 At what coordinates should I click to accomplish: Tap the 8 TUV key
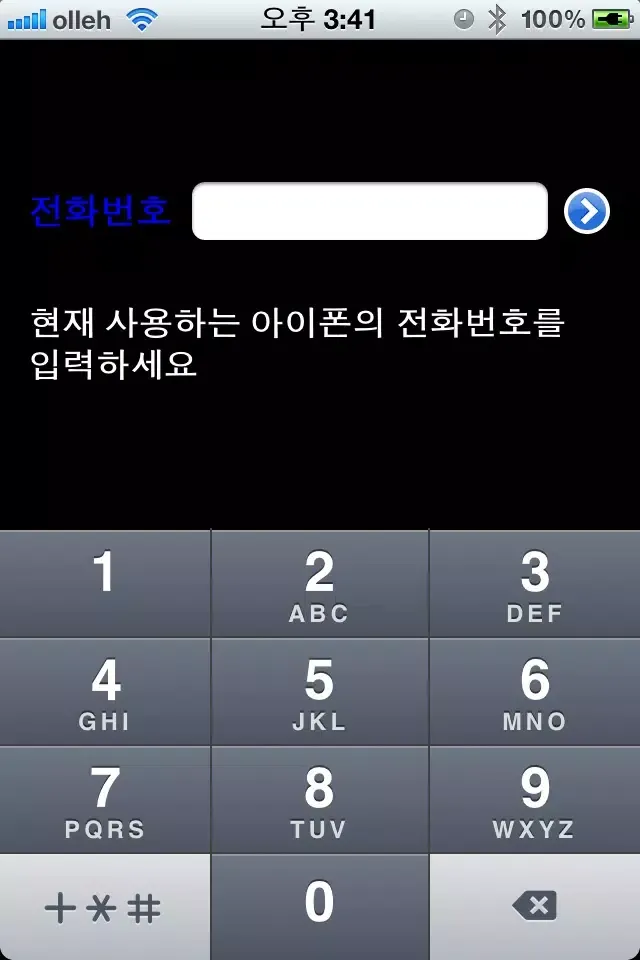(319, 800)
